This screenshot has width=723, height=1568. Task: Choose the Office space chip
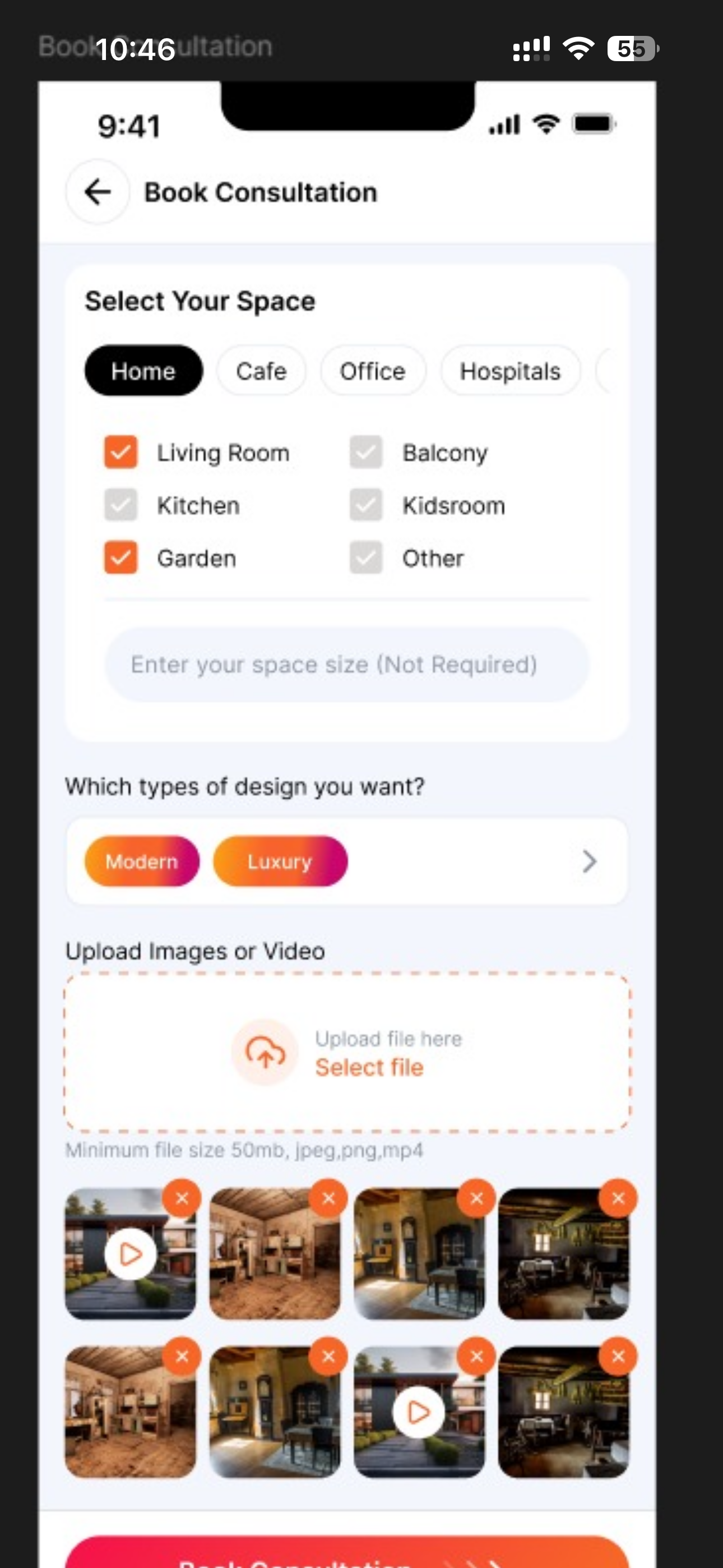pyautogui.click(x=373, y=371)
